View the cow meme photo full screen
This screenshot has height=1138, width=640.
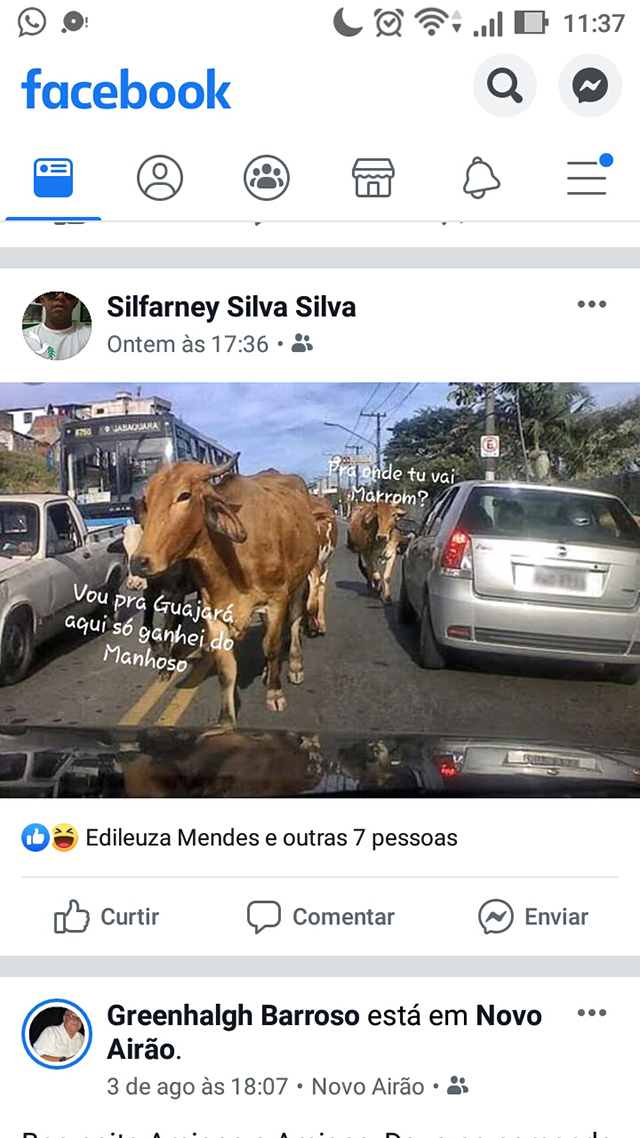pyautogui.click(x=320, y=589)
